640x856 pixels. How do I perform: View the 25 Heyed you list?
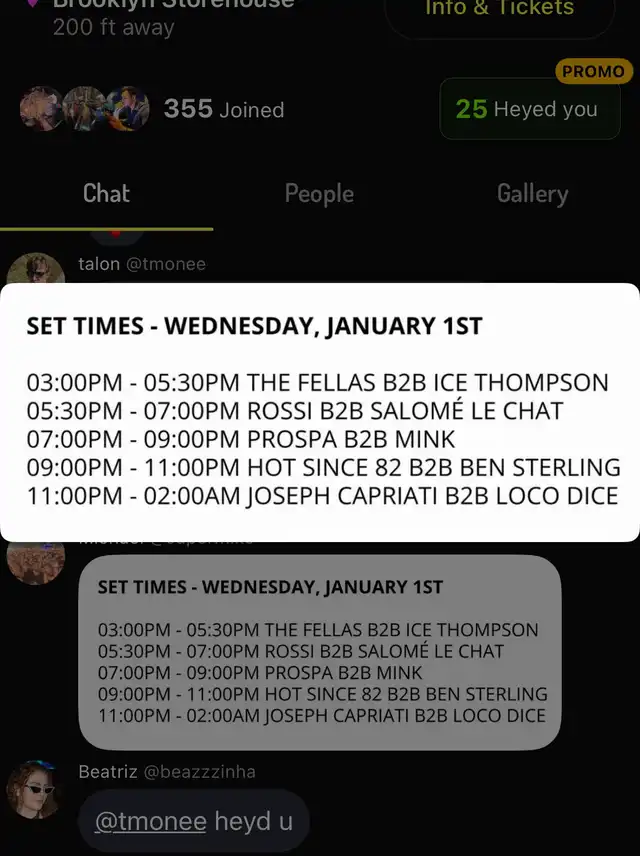pyautogui.click(x=529, y=109)
